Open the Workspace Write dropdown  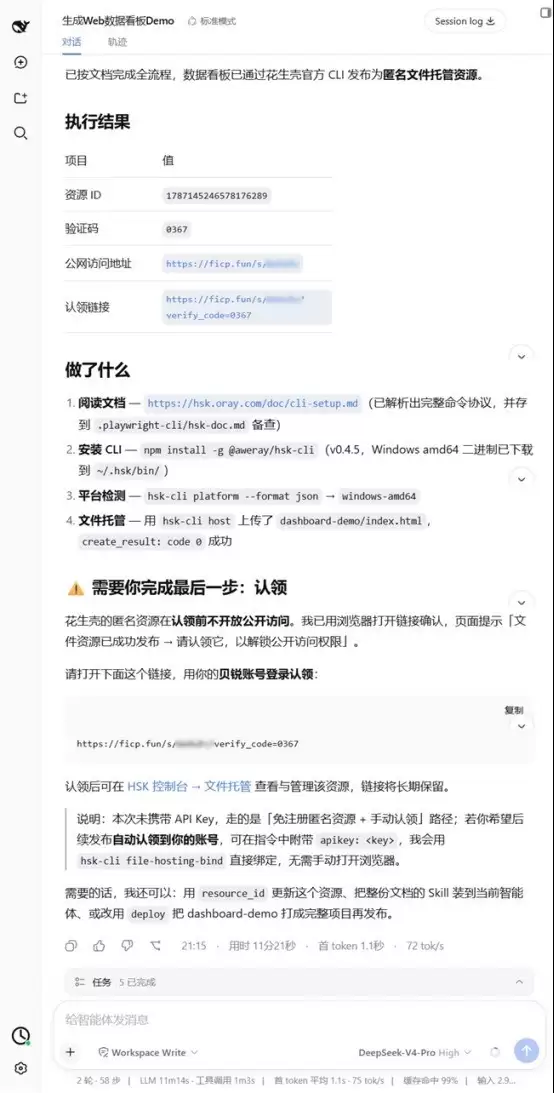click(x=148, y=1052)
